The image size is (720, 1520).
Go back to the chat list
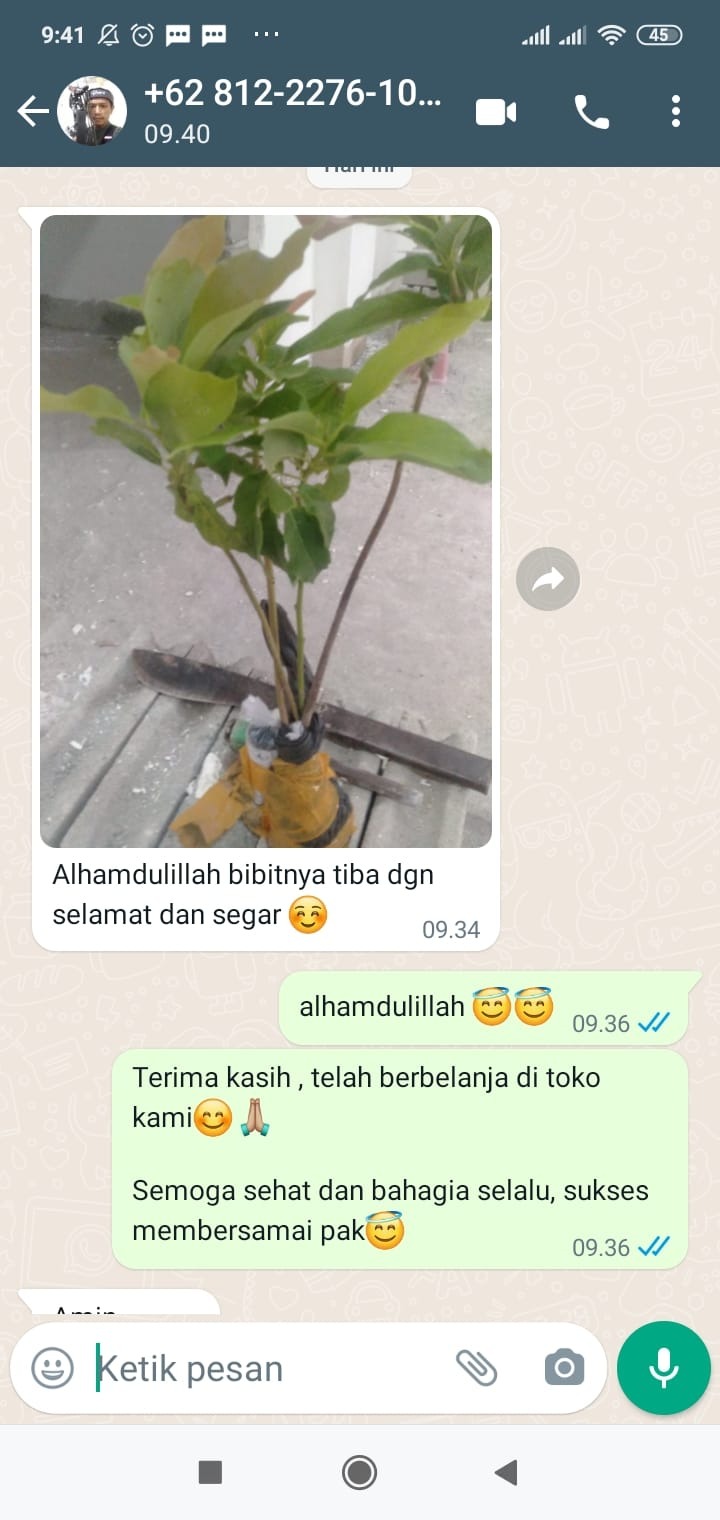(x=32, y=112)
